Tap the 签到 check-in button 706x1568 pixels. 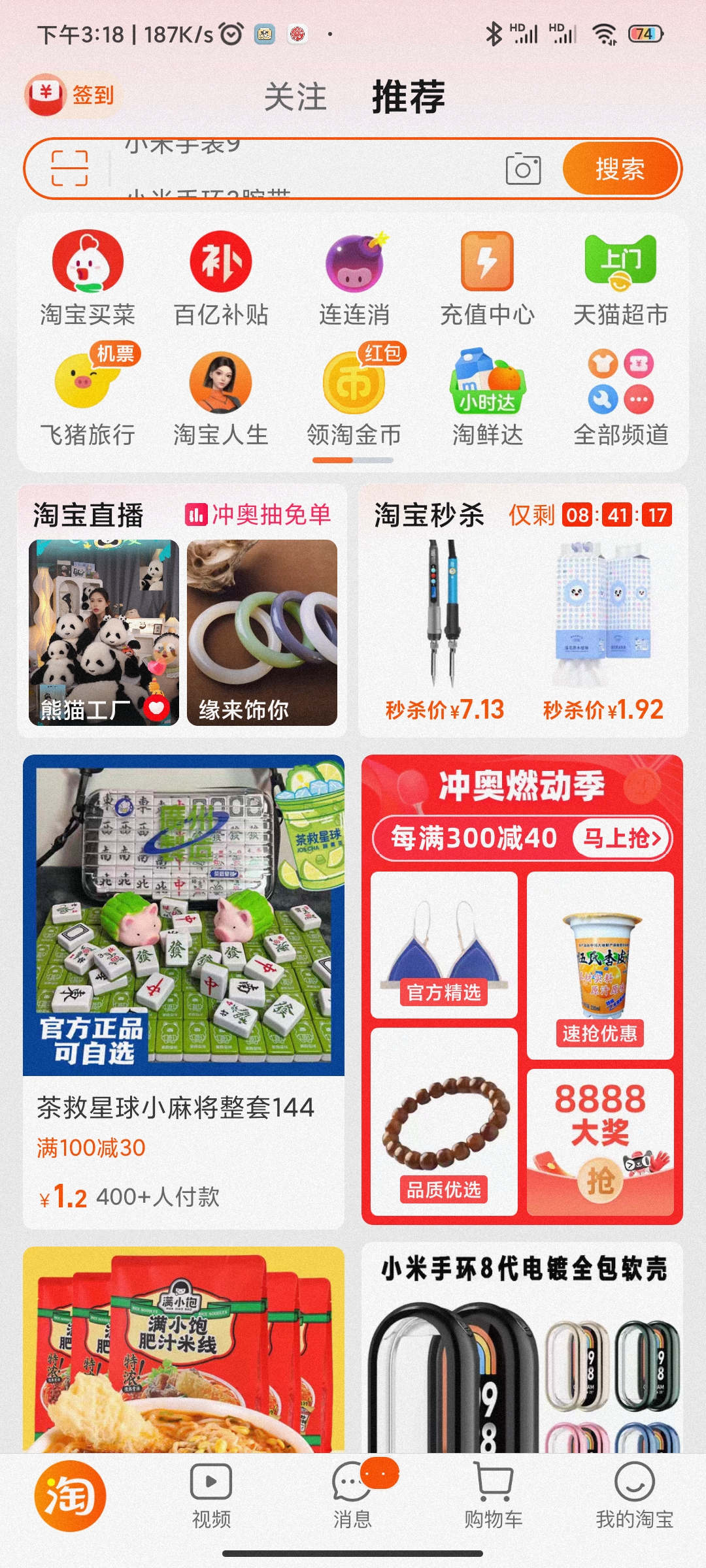[72, 95]
